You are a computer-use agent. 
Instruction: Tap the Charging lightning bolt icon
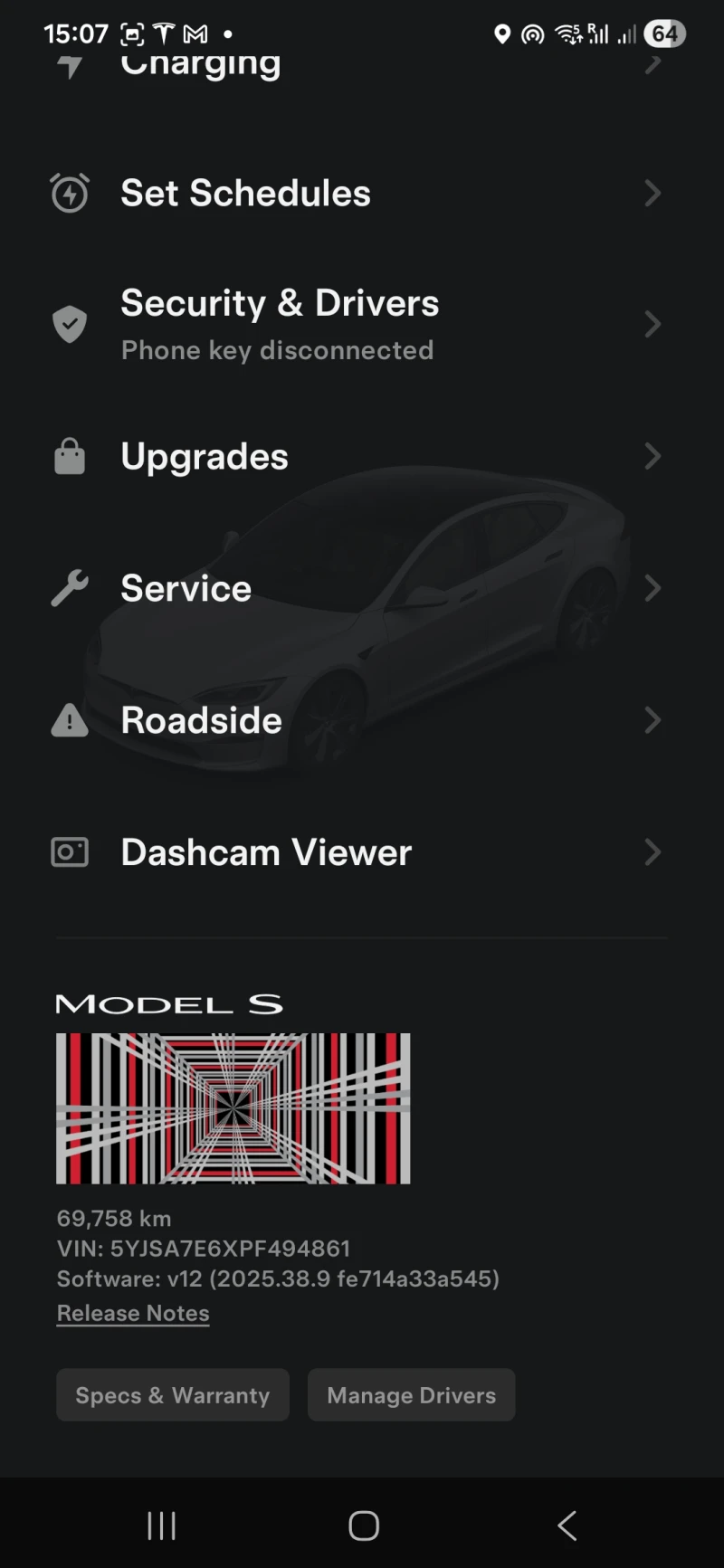[70, 63]
